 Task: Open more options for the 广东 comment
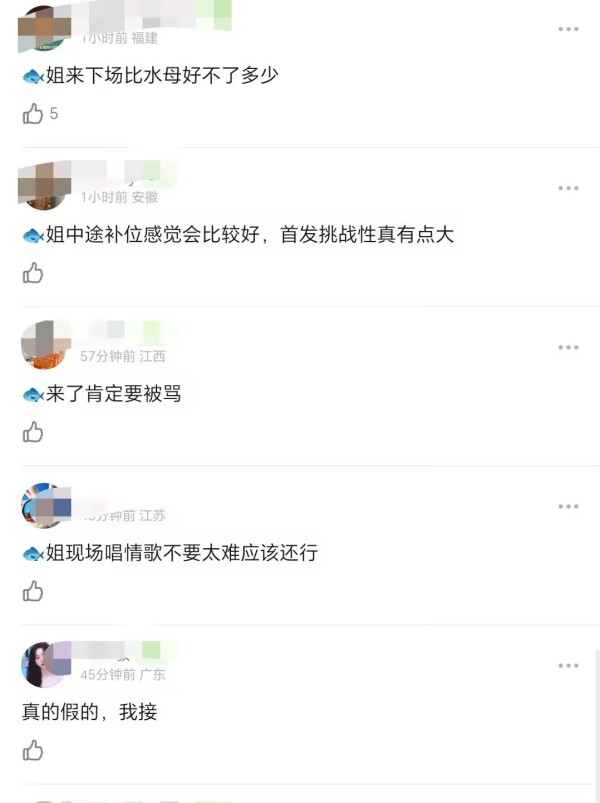[x=568, y=665]
